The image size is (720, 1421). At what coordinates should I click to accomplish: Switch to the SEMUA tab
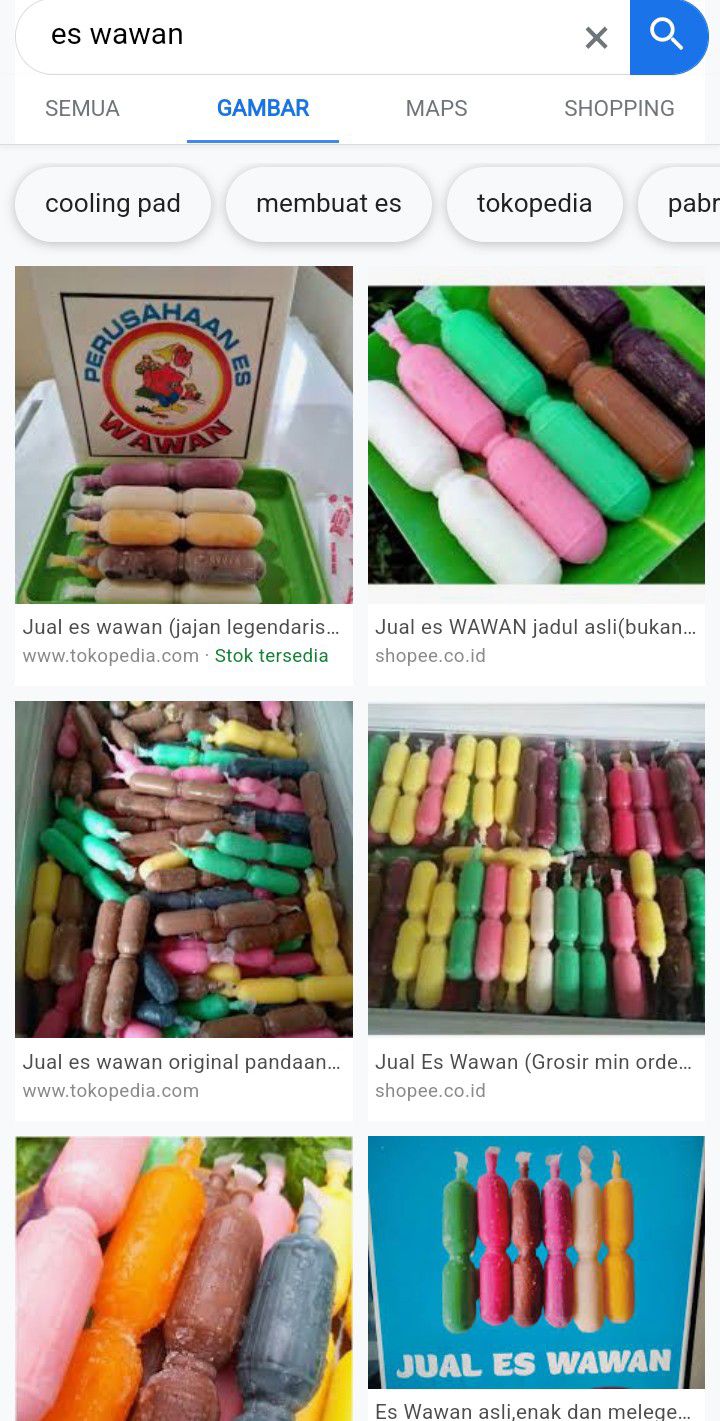coord(82,108)
